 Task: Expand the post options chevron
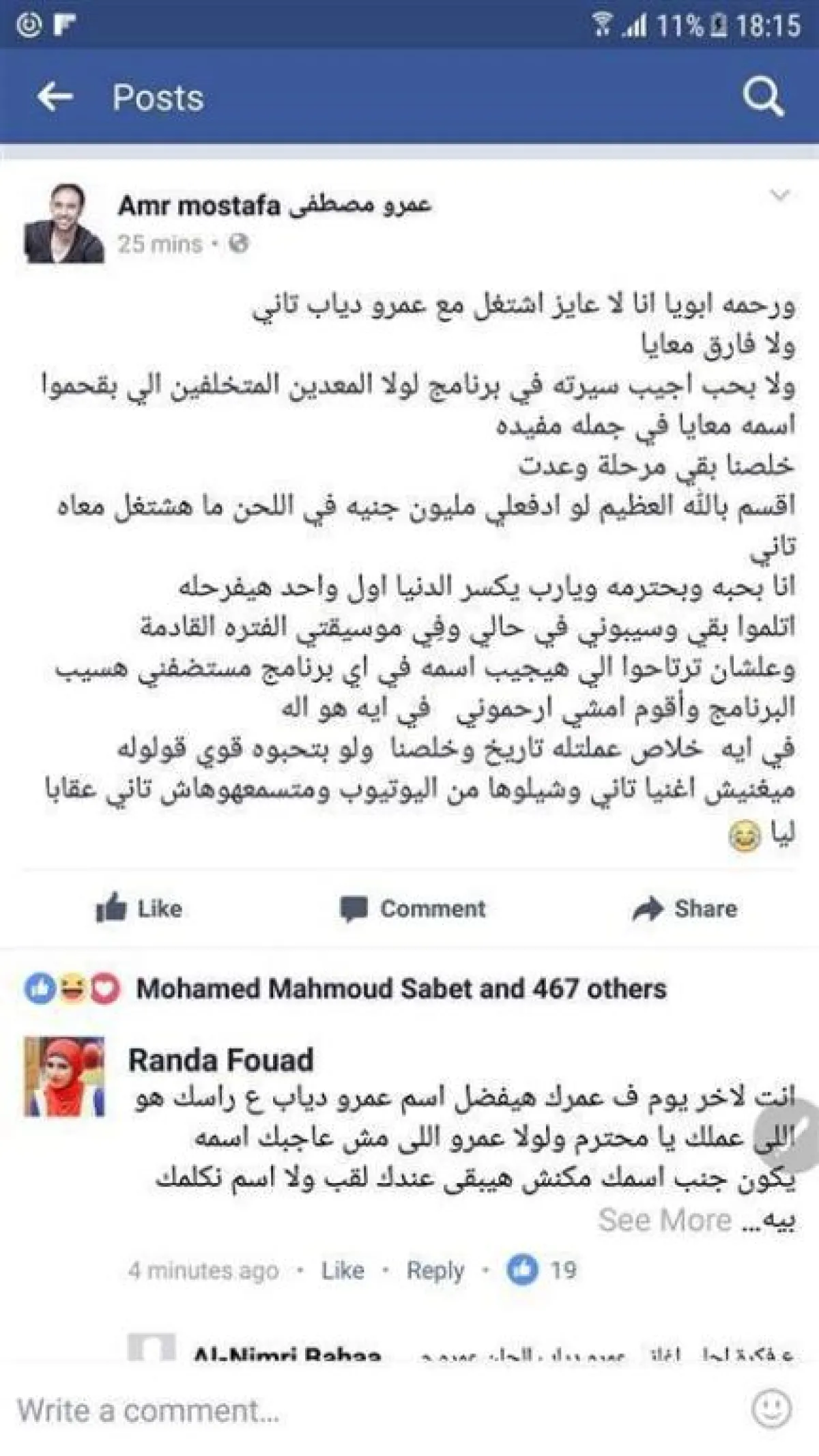779,195
